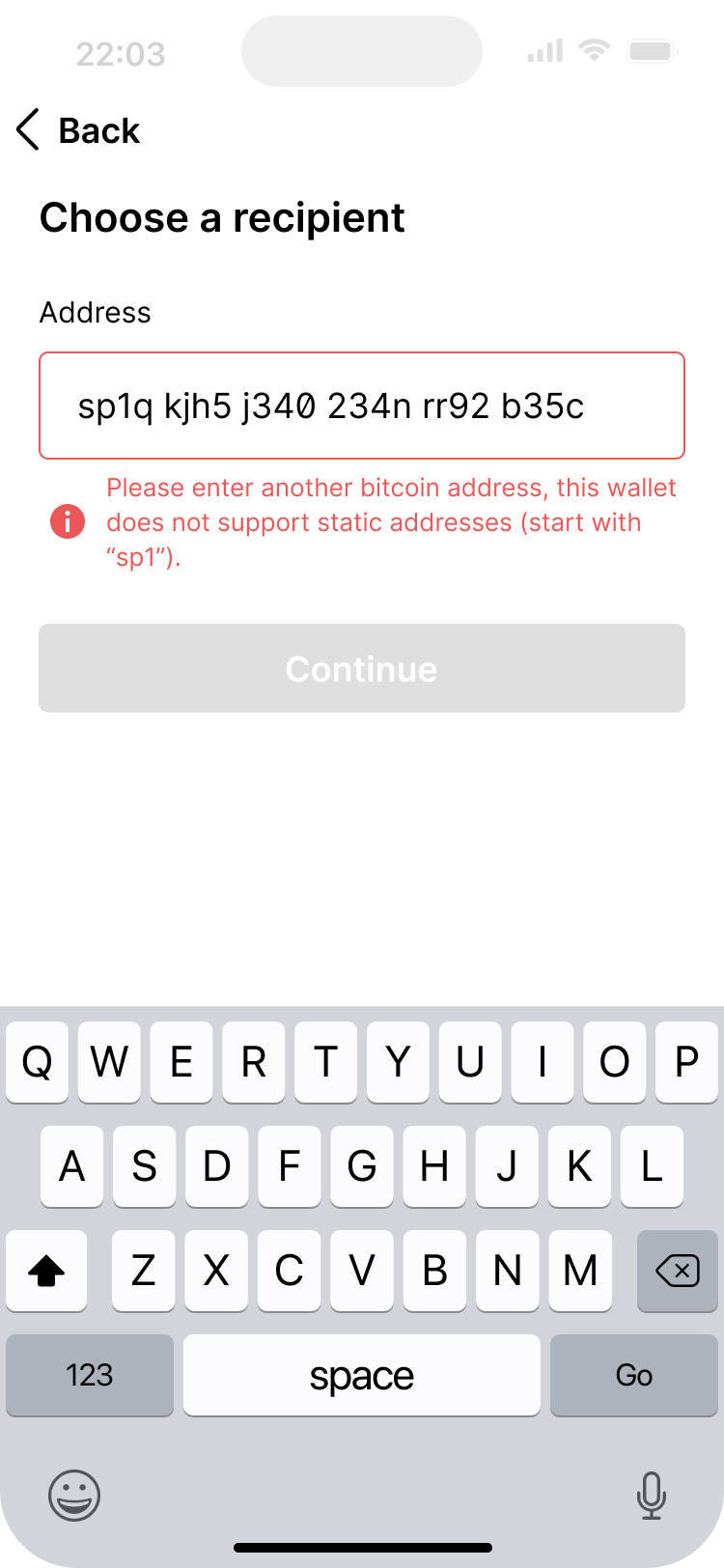Image resolution: width=724 pixels, height=1568 pixels.
Task: Delete a character with the backspace key
Action: click(x=677, y=1271)
